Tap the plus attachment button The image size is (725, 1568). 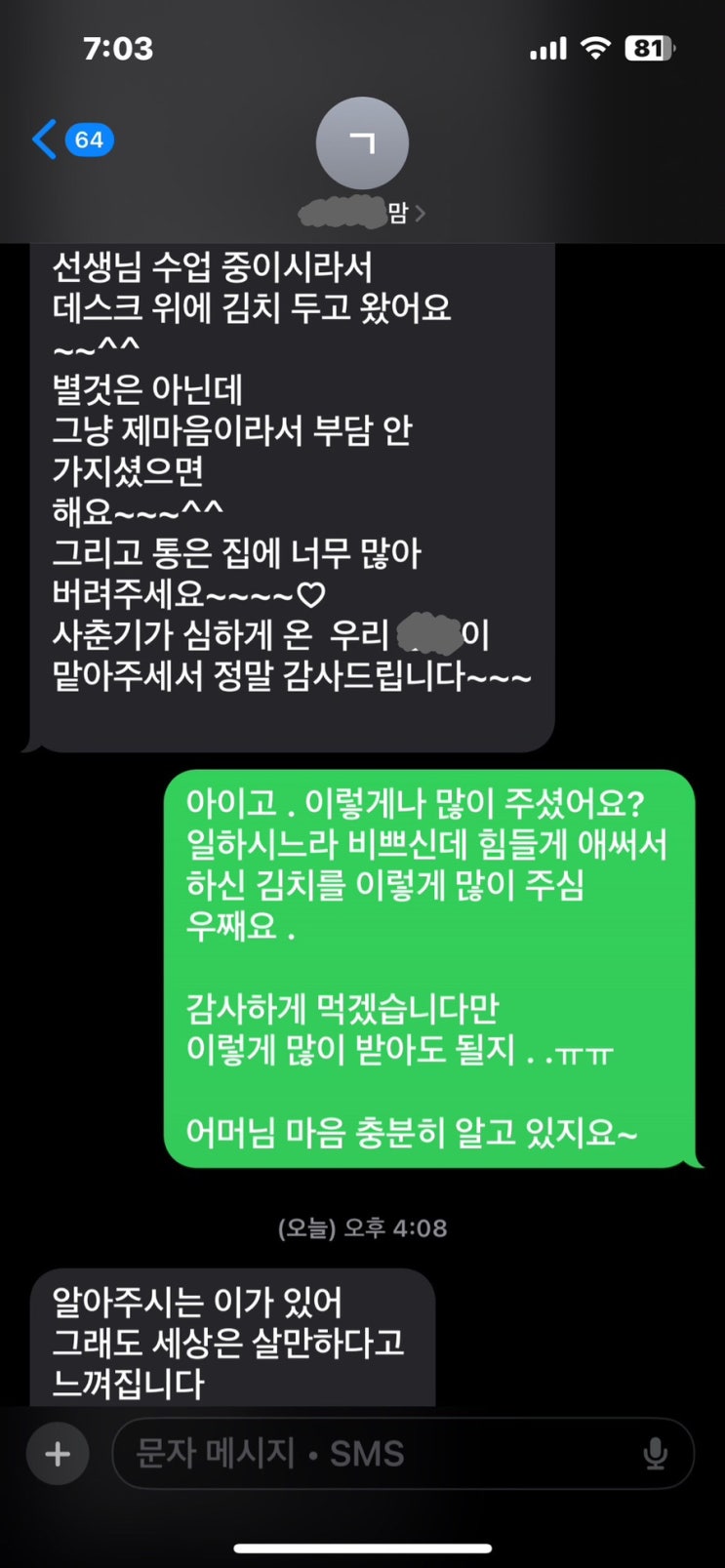pos(58,1454)
